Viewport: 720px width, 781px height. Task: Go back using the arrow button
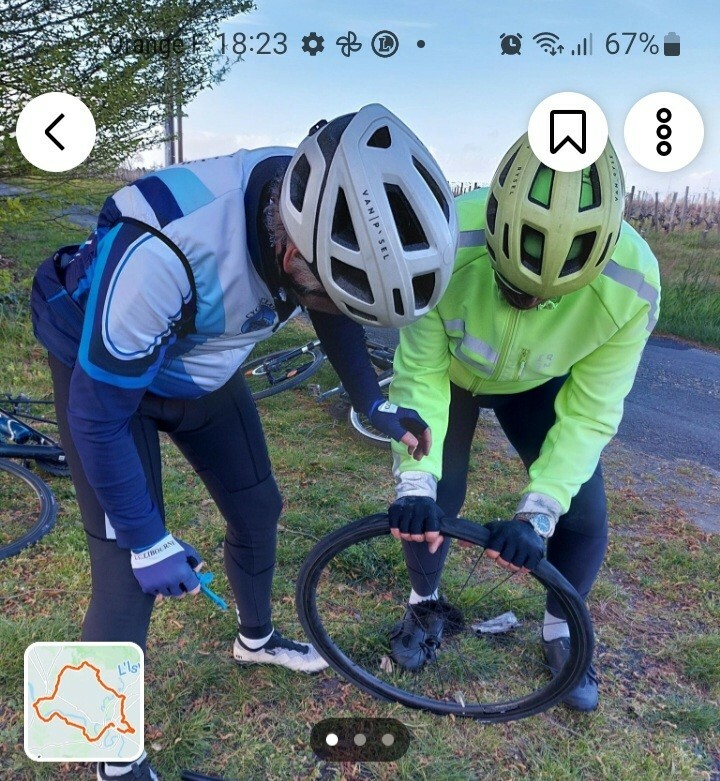tap(56, 132)
